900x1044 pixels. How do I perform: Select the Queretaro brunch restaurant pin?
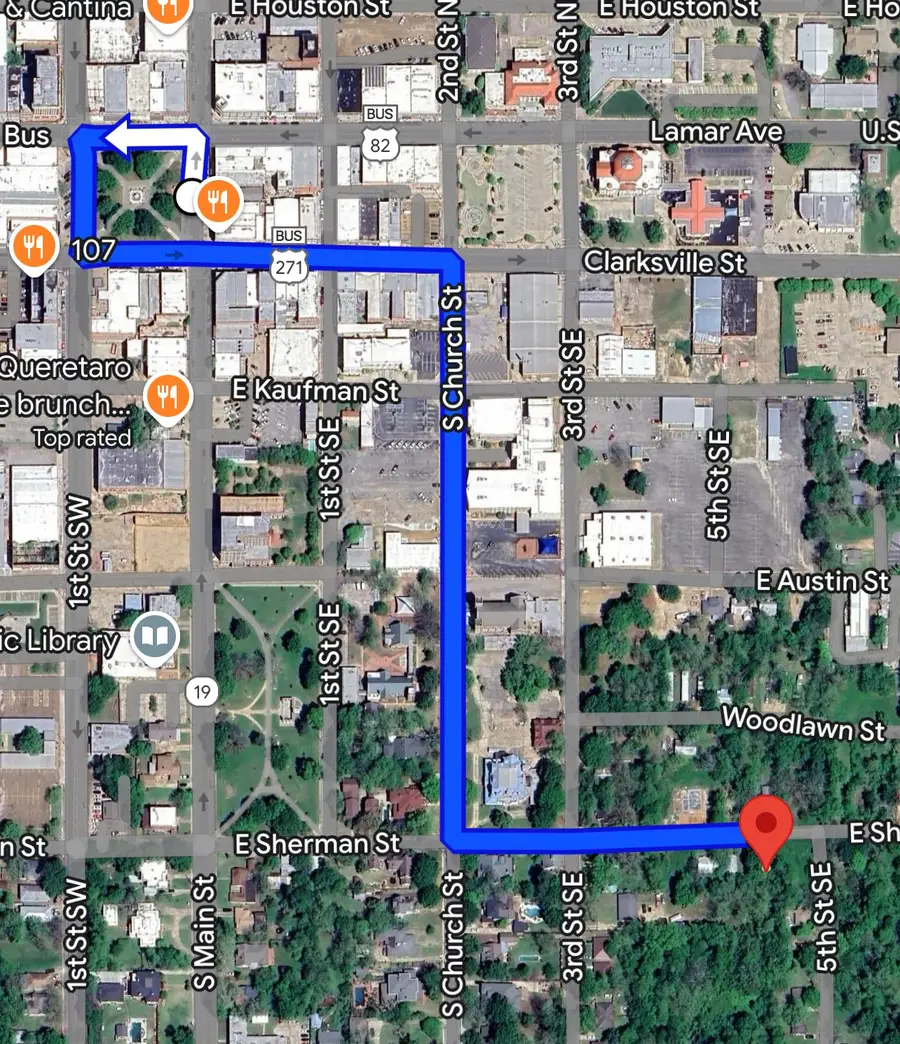[168, 396]
